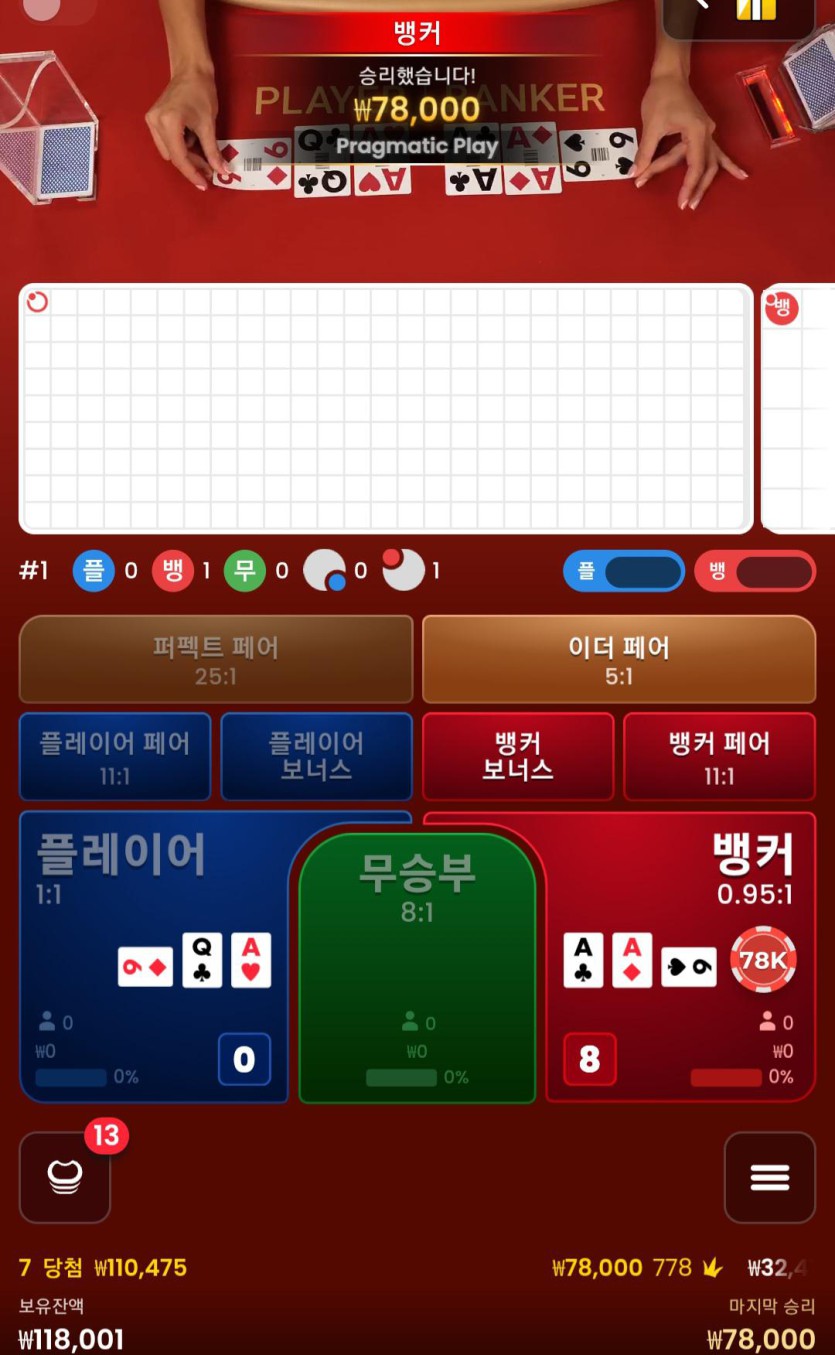Bet on 이더 페어 5:1
Viewport: 835px width, 1355px height.
pos(619,659)
